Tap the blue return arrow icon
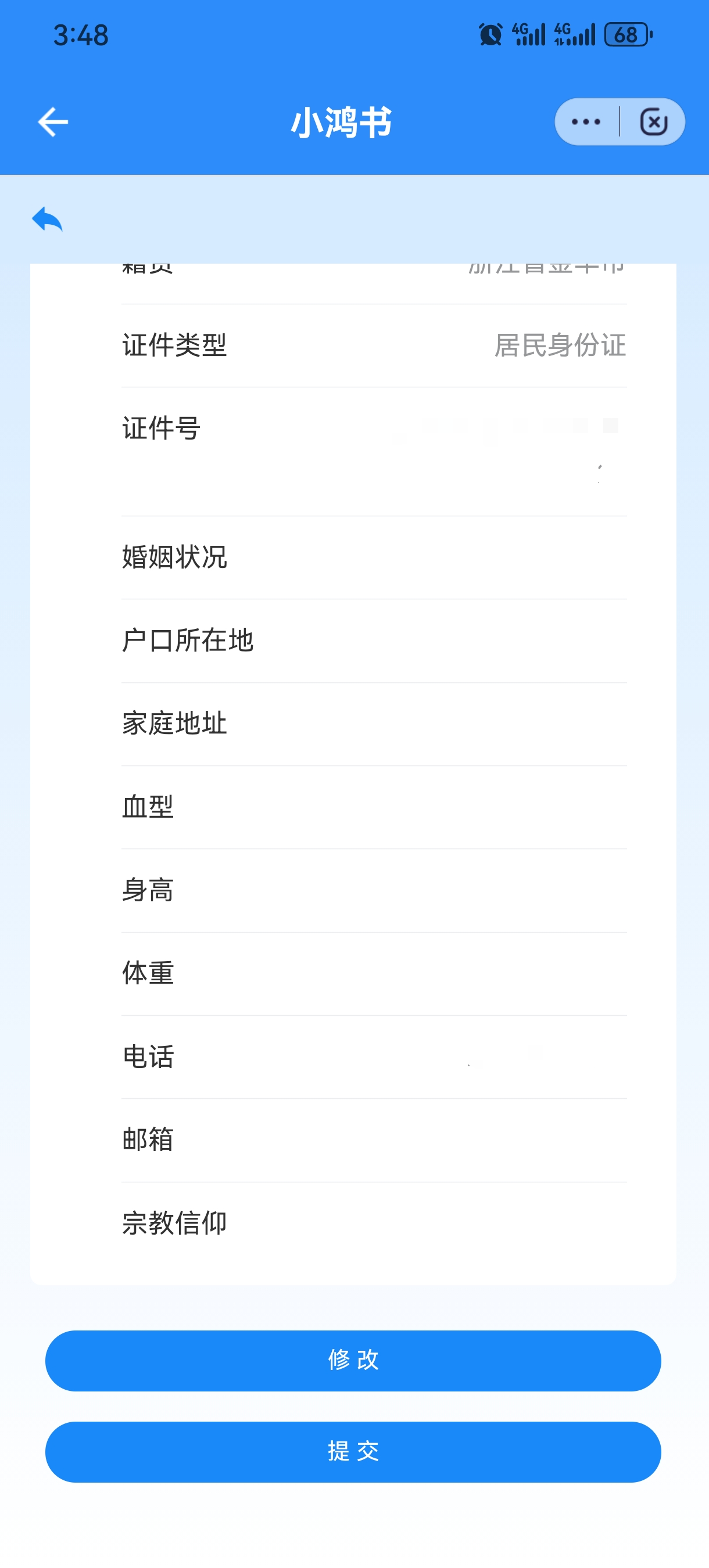Image resolution: width=709 pixels, height=1568 pixels. click(x=47, y=219)
